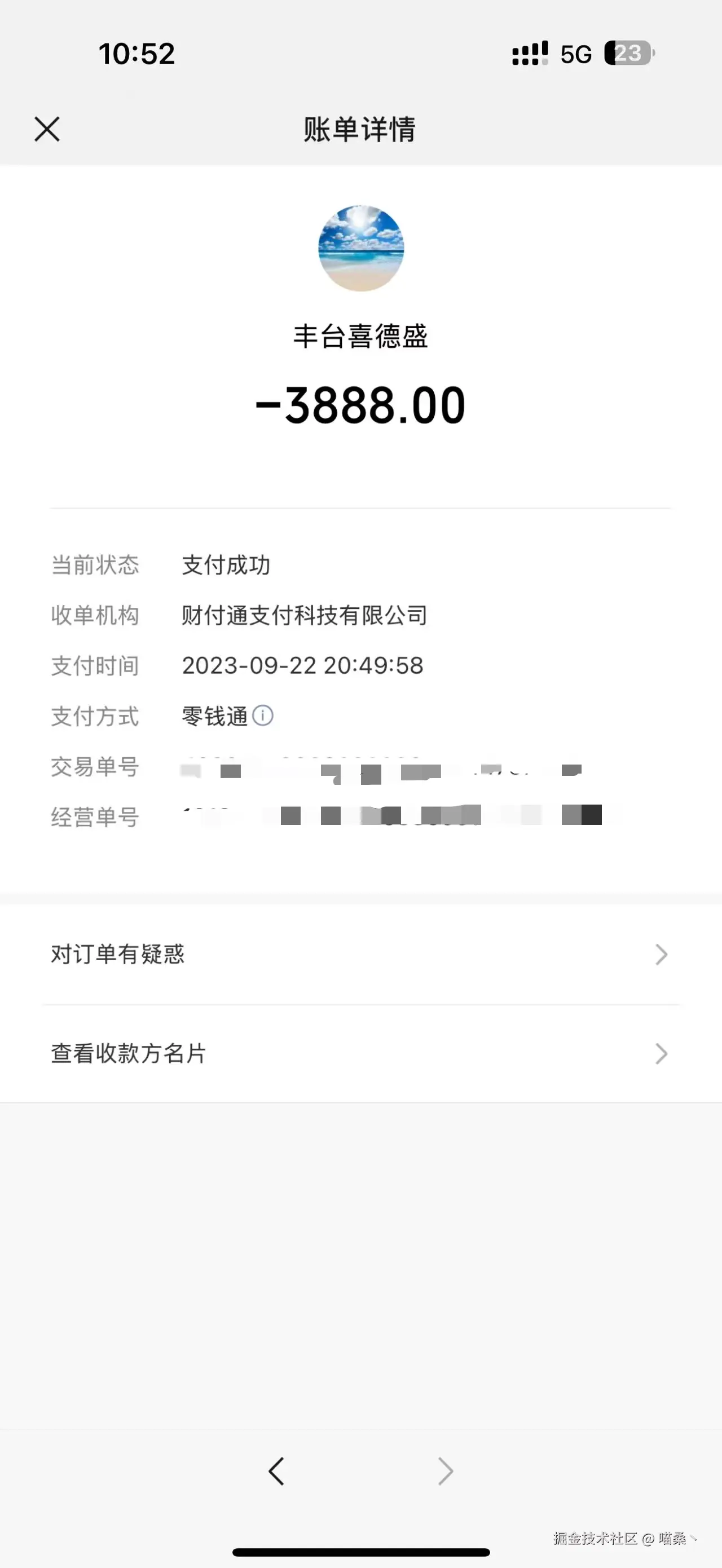This screenshot has height=1568, width=722.
Task: Expand the 查看收款方名片 row chevron
Action: click(661, 1054)
